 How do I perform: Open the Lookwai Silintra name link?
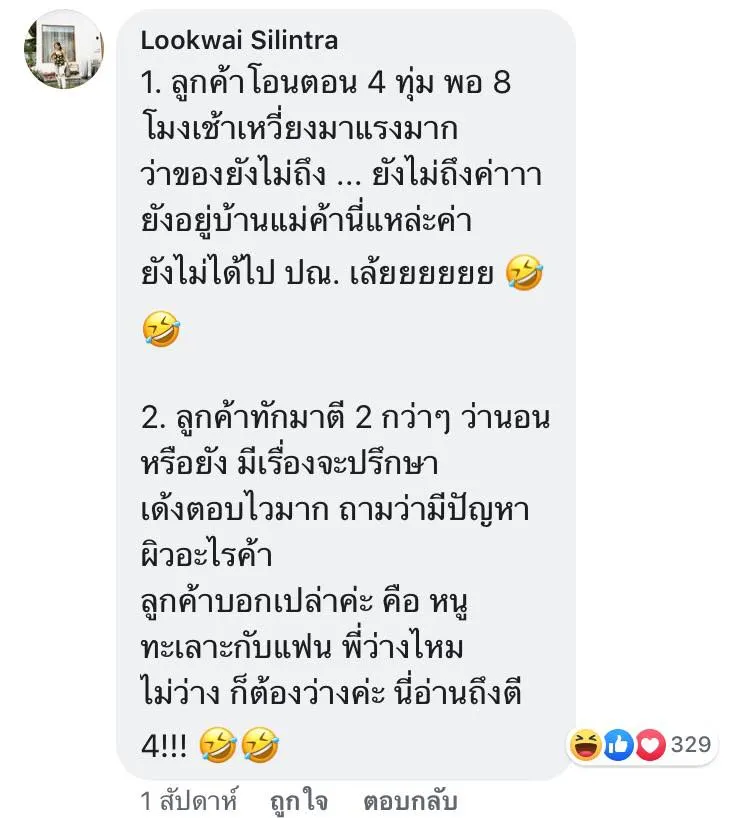click(x=239, y=40)
